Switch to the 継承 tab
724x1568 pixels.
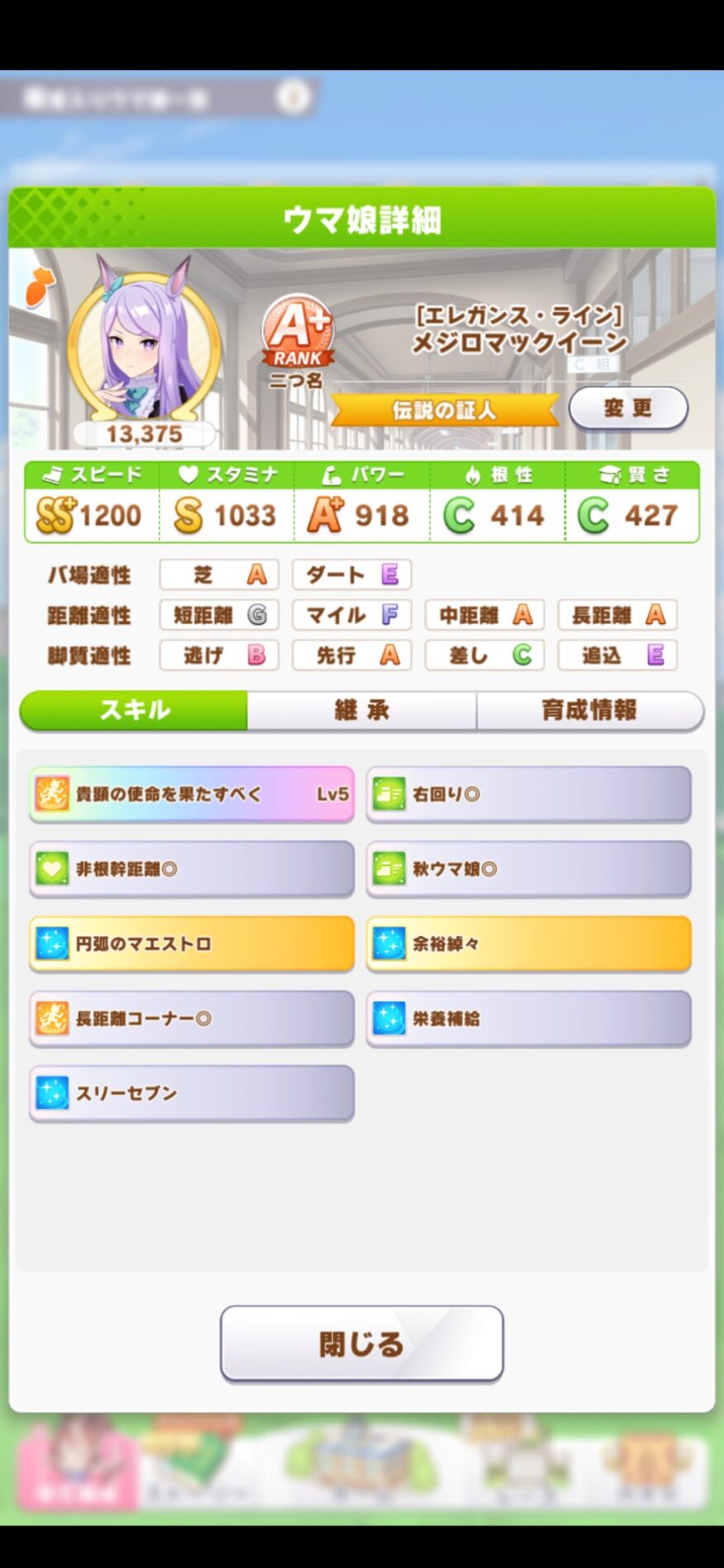[362, 710]
